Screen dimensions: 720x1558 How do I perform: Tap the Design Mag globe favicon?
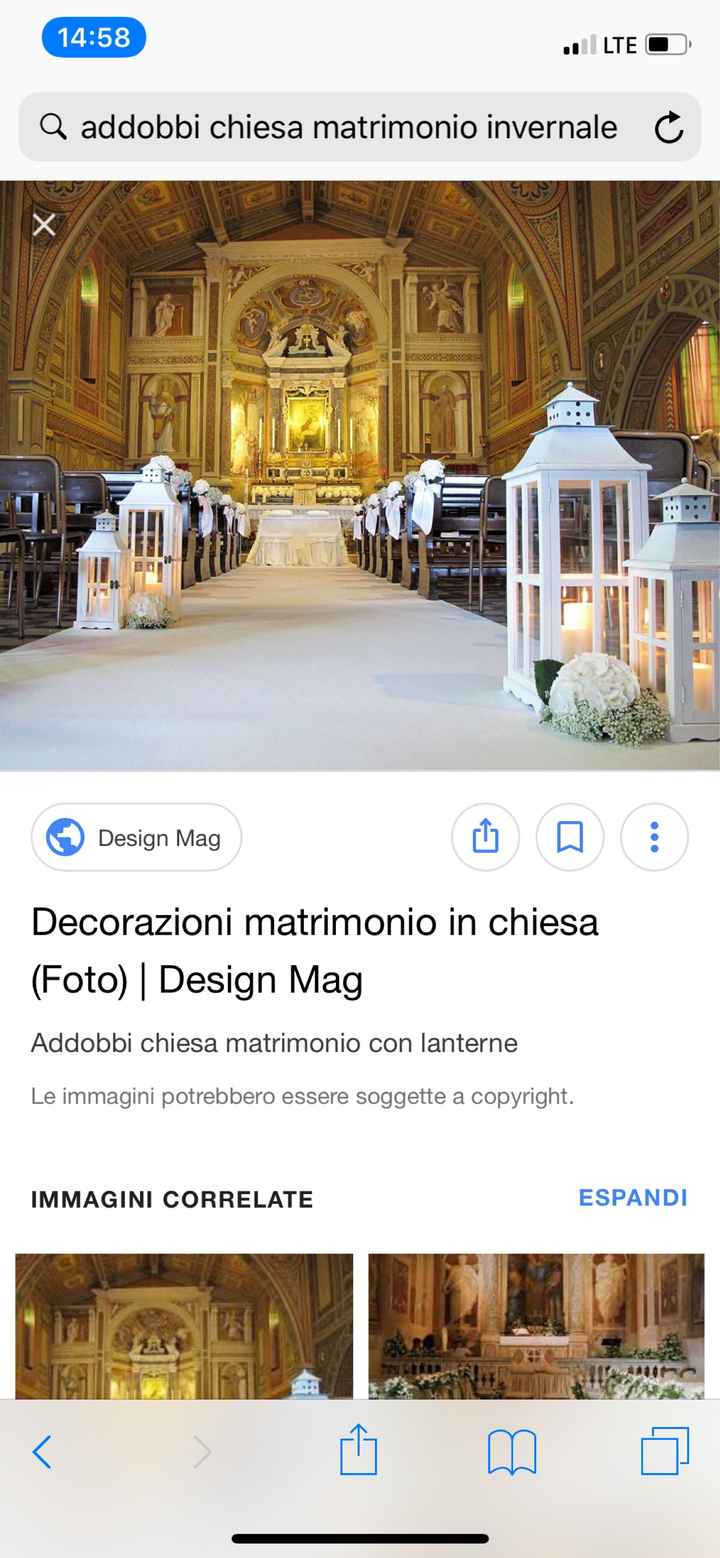coord(64,837)
